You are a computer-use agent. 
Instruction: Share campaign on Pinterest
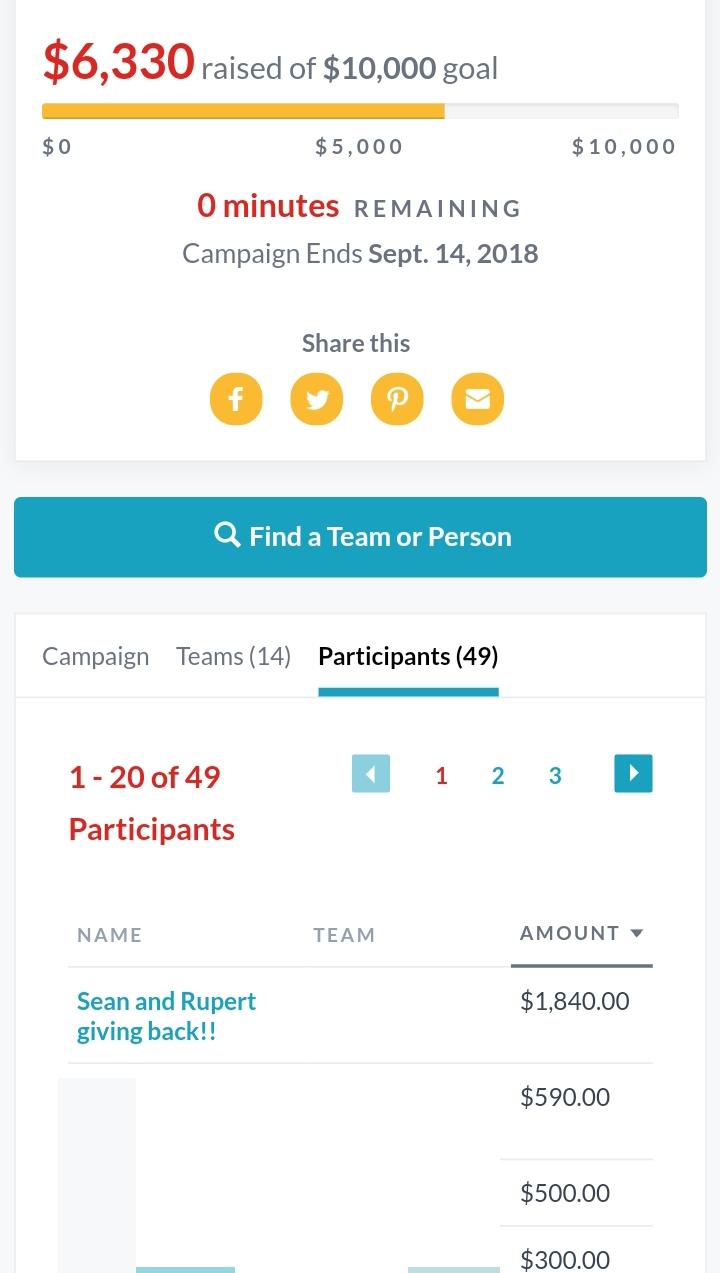pyautogui.click(x=397, y=399)
